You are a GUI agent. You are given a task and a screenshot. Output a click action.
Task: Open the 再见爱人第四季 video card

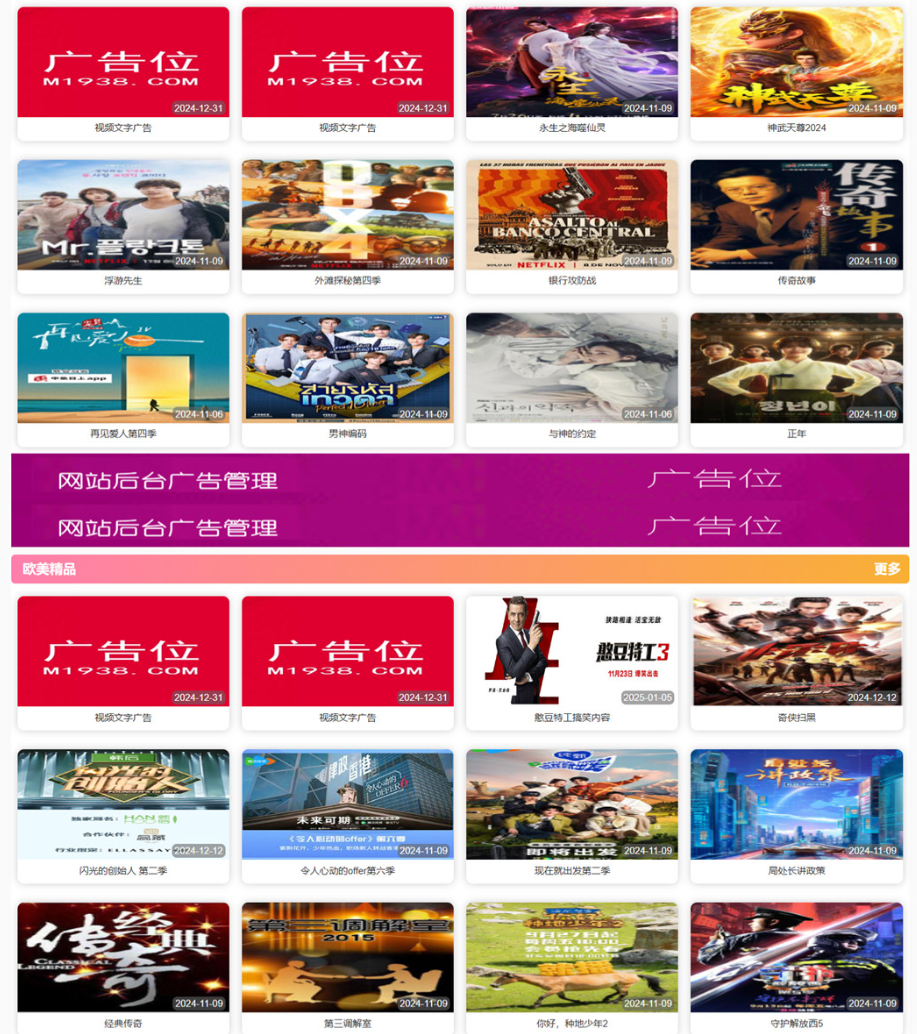[x=123, y=368]
